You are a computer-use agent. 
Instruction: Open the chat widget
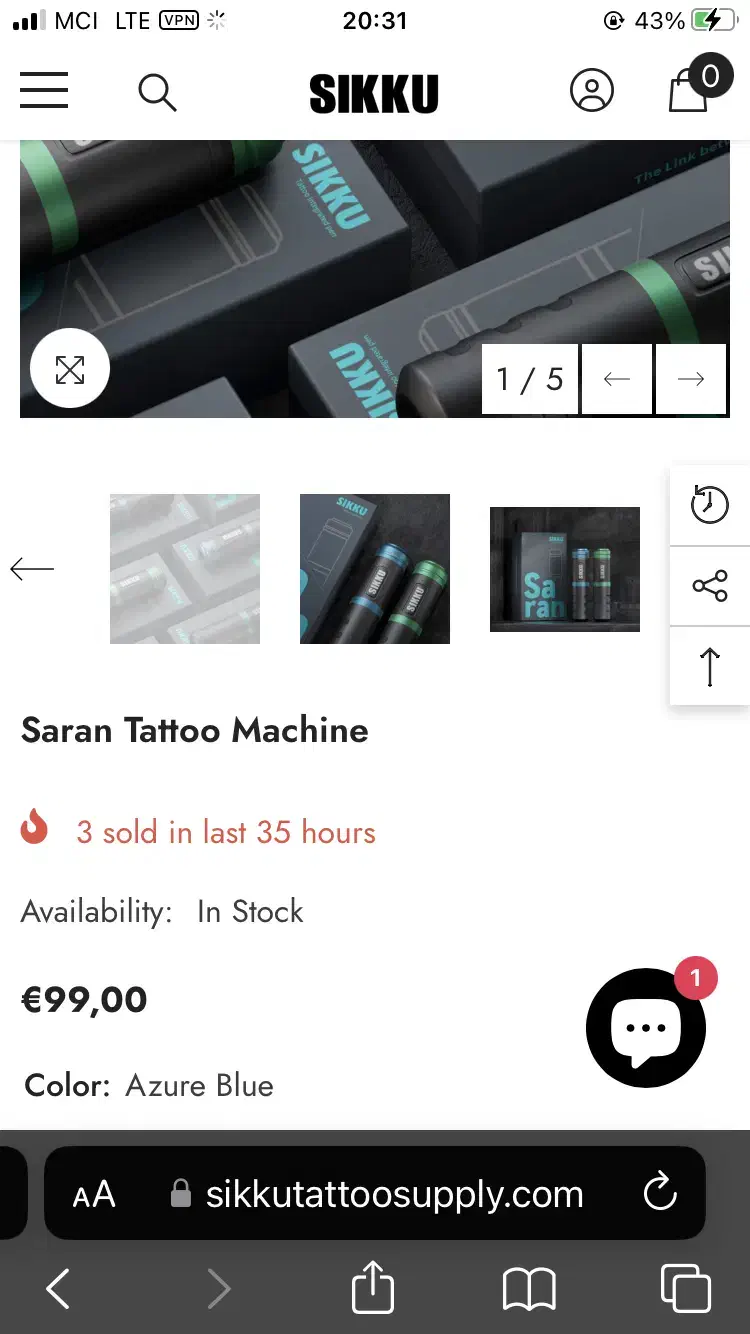646,1028
